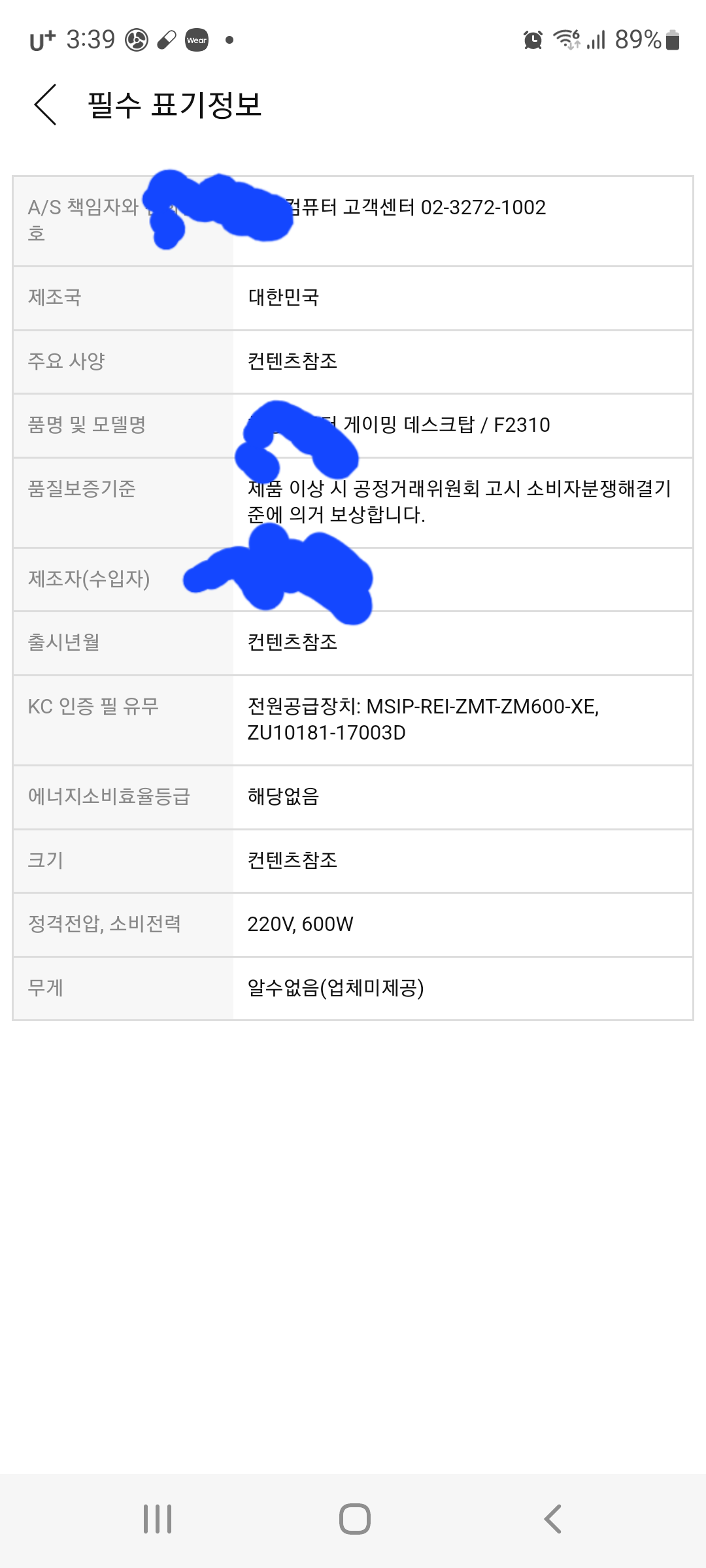Open the recent apps system button
Viewport: 706px width, 1568px height.
coord(158,1518)
